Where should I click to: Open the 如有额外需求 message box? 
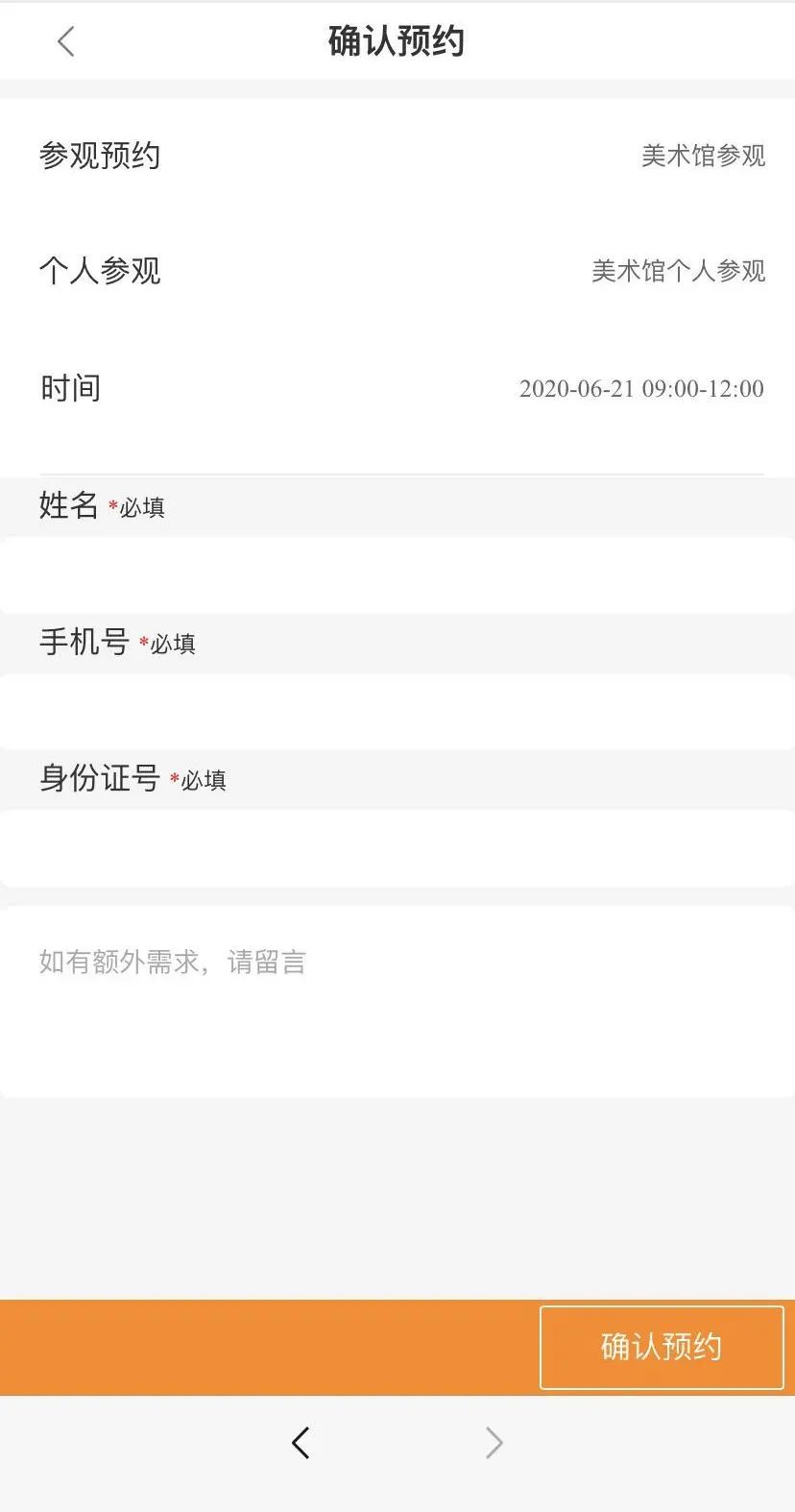[x=397, y=1002]
